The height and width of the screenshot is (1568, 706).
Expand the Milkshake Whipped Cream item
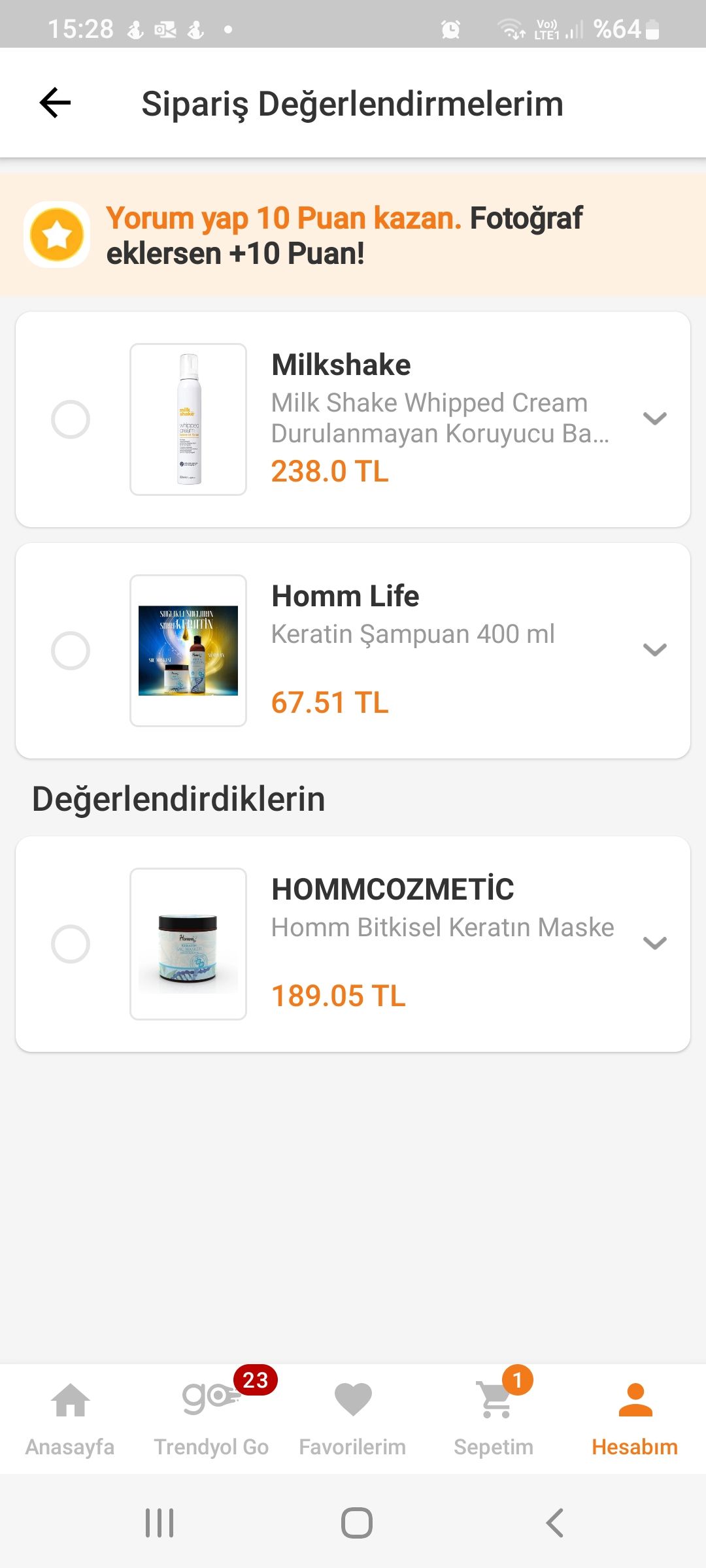tap(654, 419)
